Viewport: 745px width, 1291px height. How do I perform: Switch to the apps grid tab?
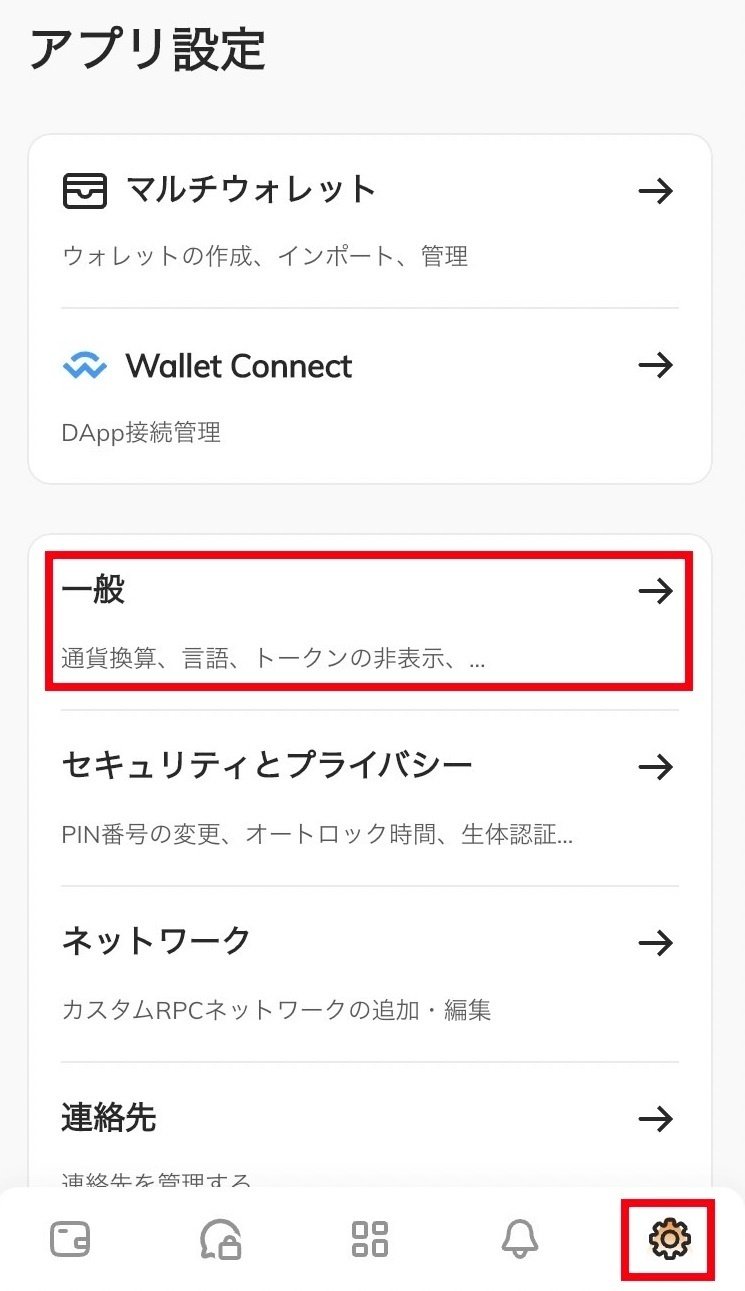370,1239
